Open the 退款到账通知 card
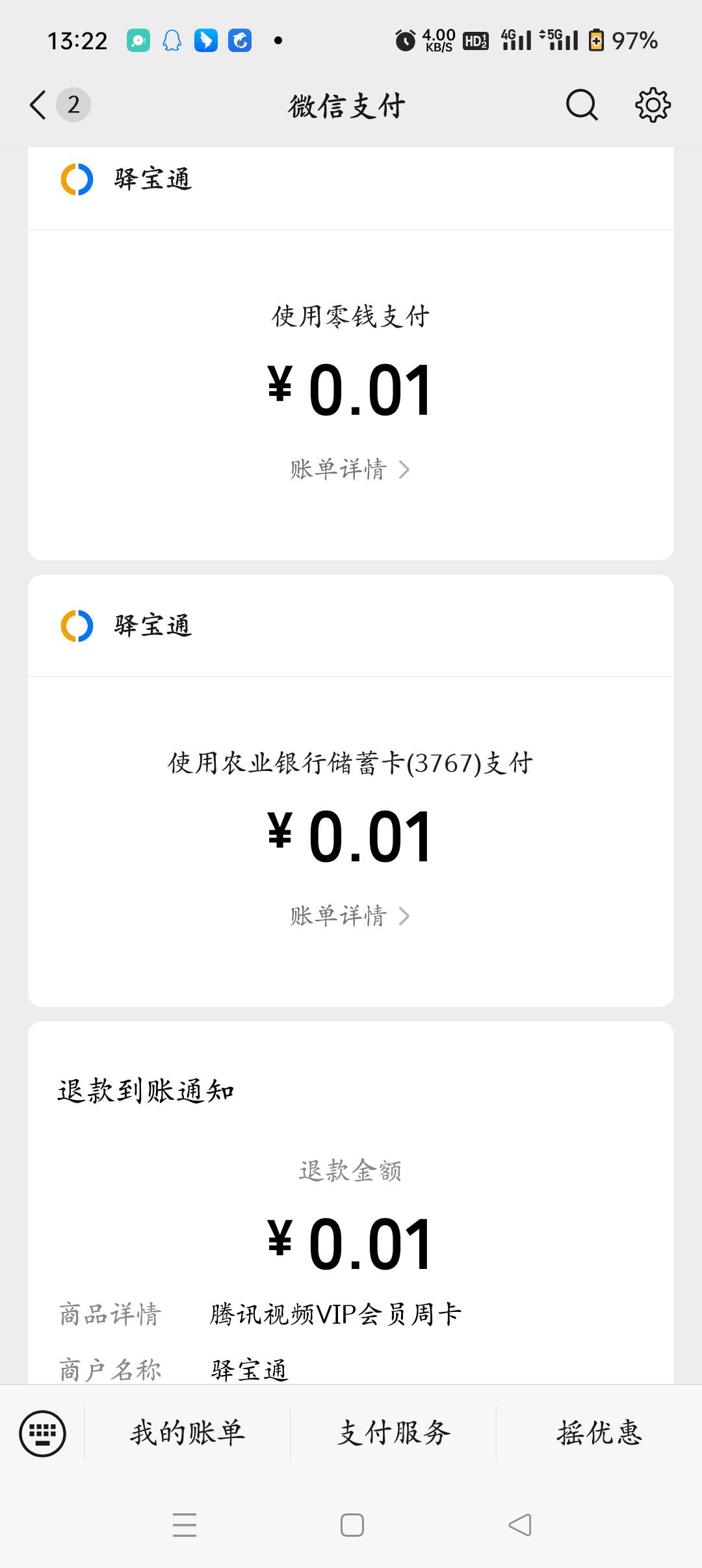 point(351,1203)
